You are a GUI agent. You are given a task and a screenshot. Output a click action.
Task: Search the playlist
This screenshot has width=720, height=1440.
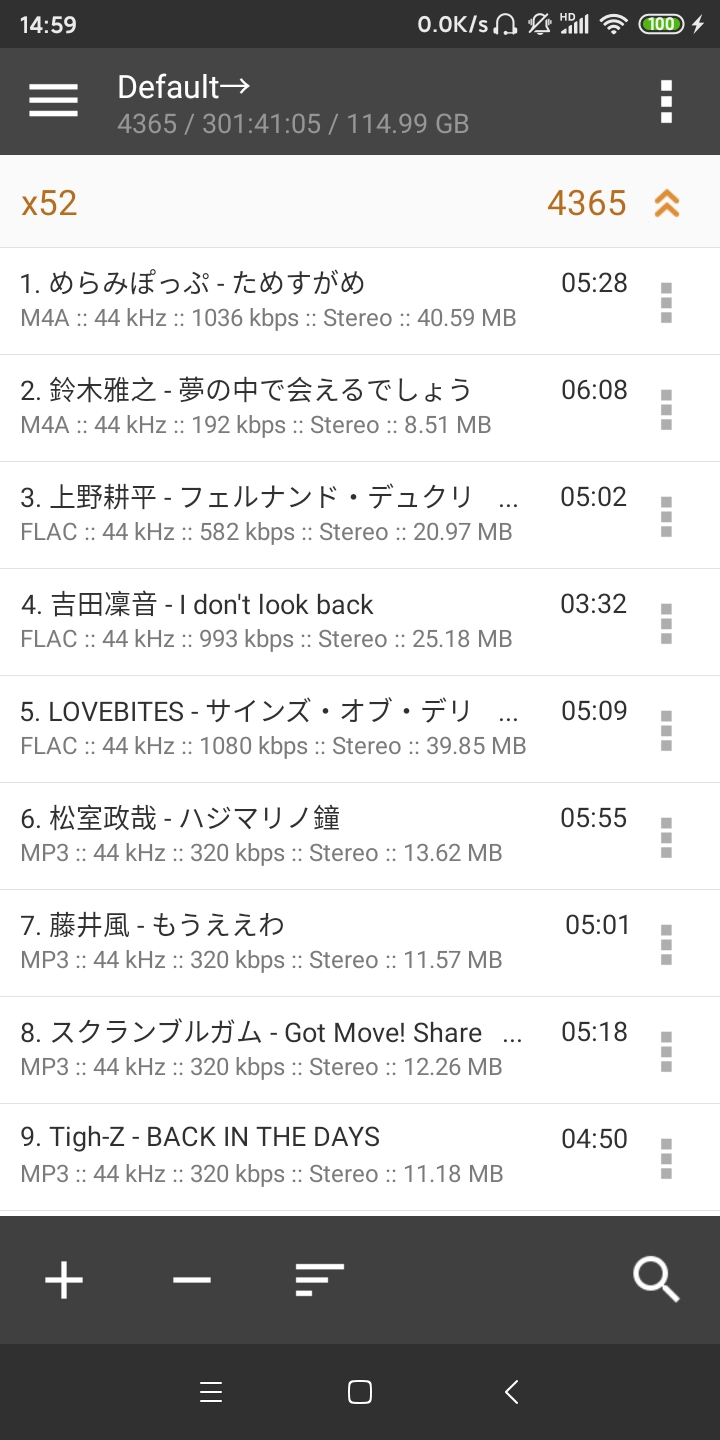656,1280
